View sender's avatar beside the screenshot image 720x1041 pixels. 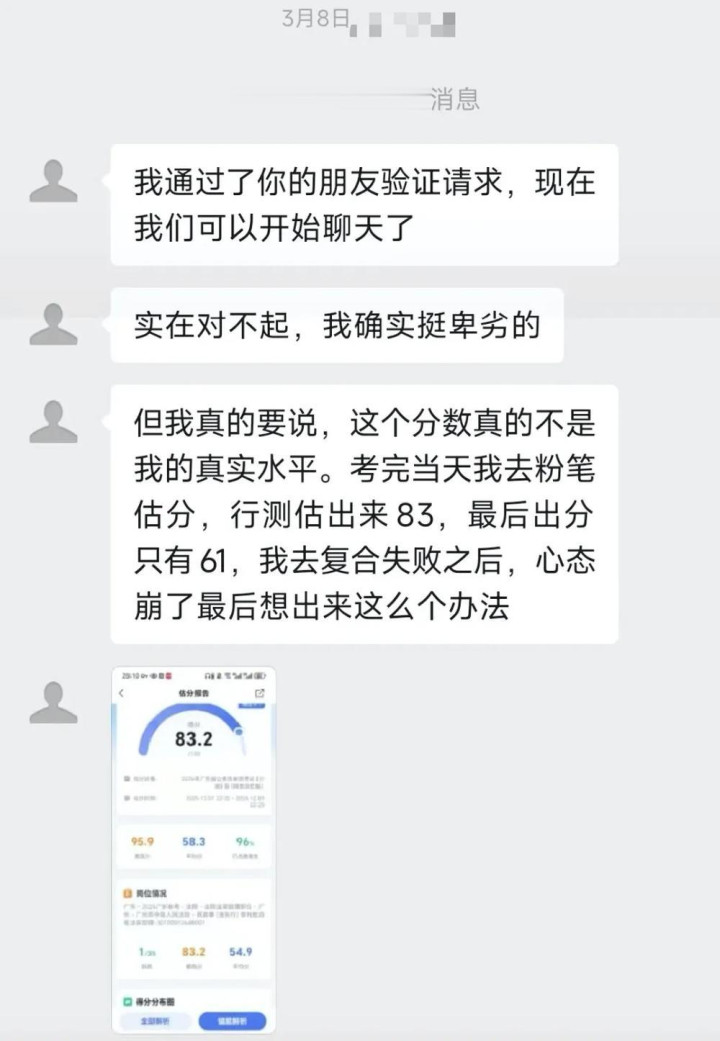click(54, 702)
